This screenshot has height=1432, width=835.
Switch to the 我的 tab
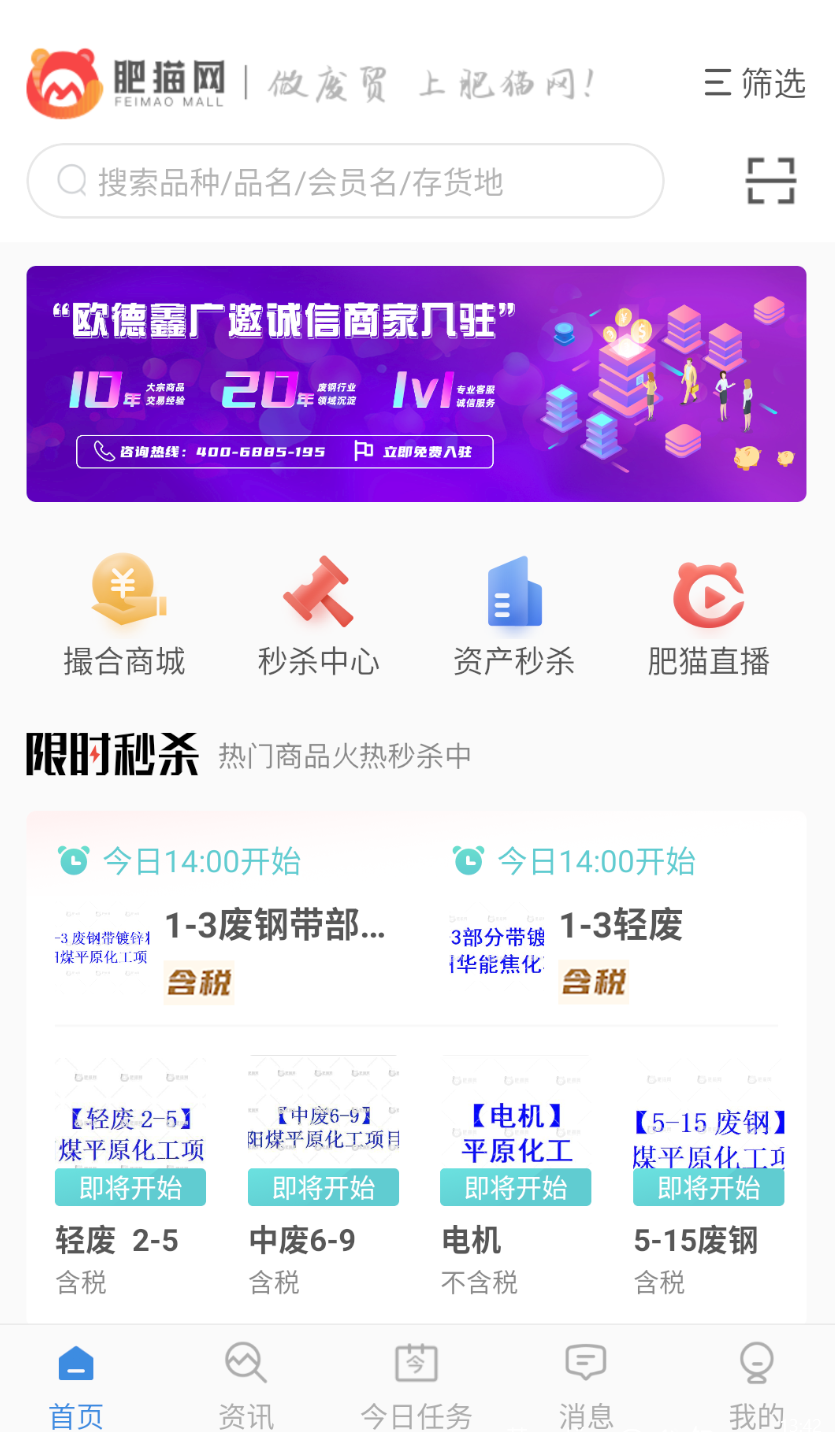pos(757,1384)
